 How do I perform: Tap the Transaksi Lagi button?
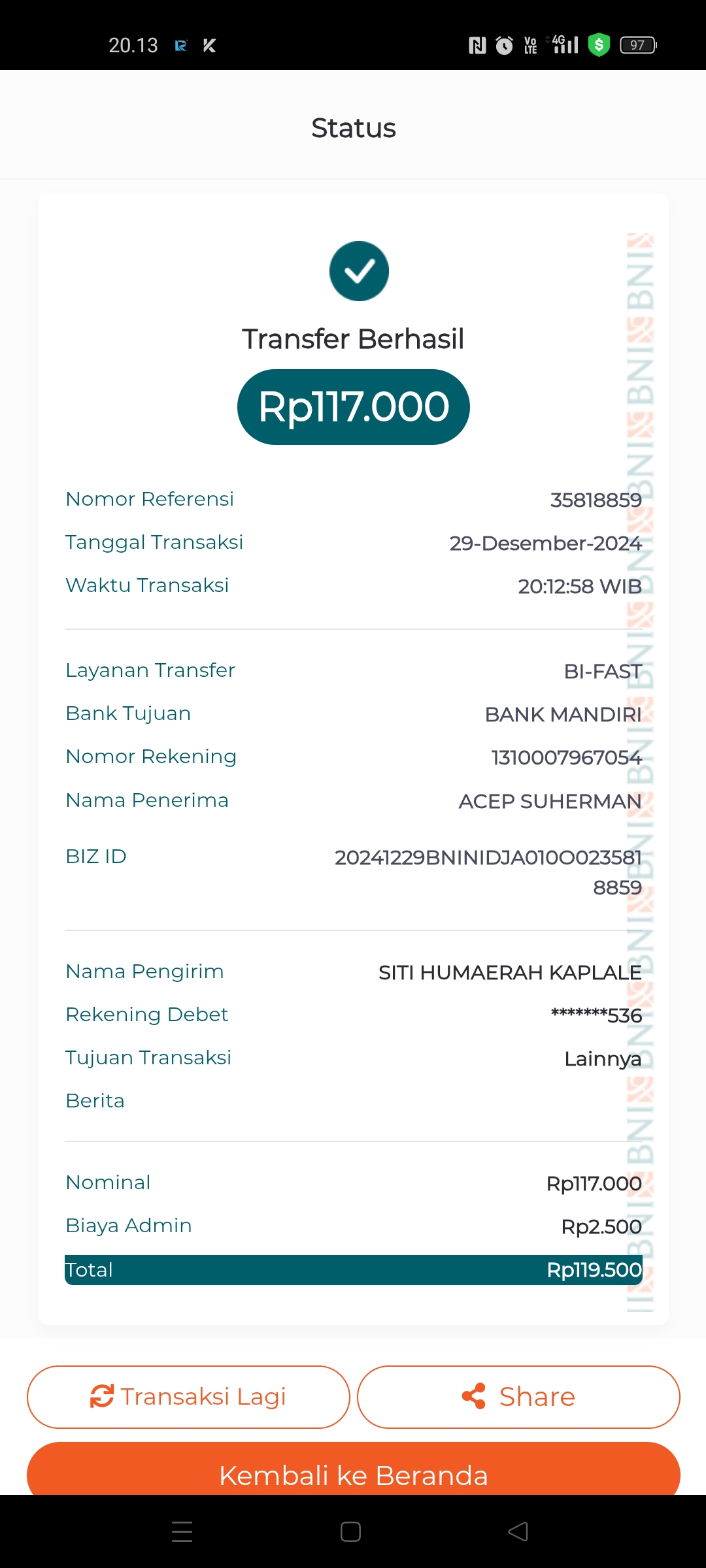point(188,1397)
